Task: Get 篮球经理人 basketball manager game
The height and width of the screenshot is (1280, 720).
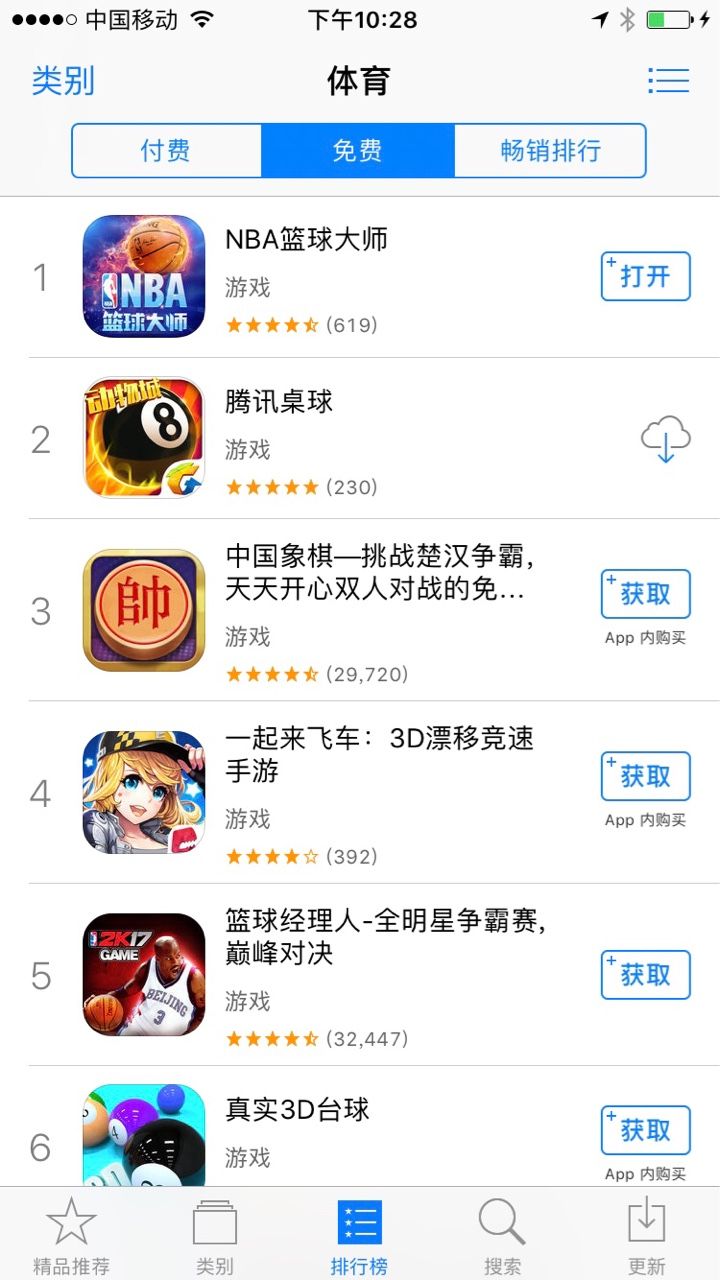Action: [x=645, y=975]
